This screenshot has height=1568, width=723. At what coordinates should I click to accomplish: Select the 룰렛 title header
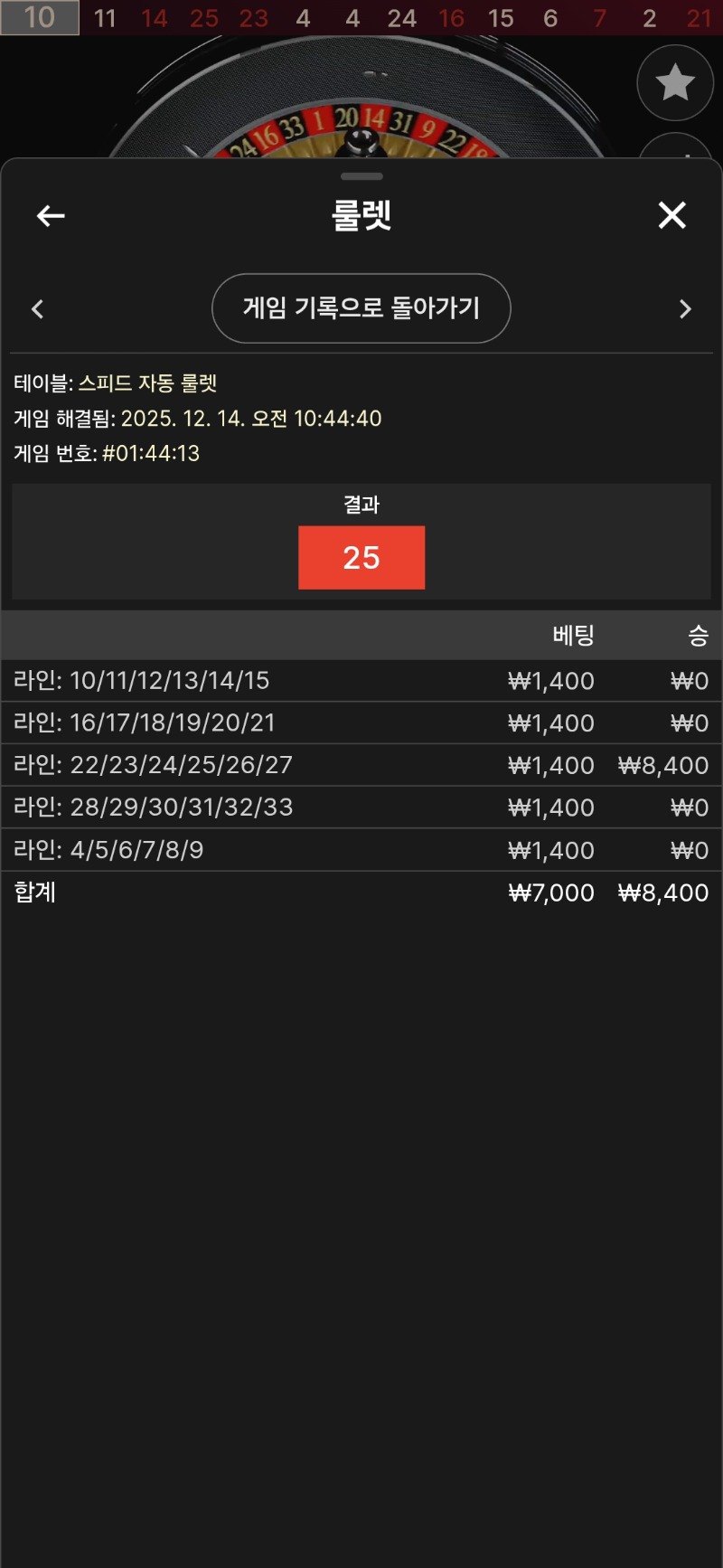coord(361,215)
